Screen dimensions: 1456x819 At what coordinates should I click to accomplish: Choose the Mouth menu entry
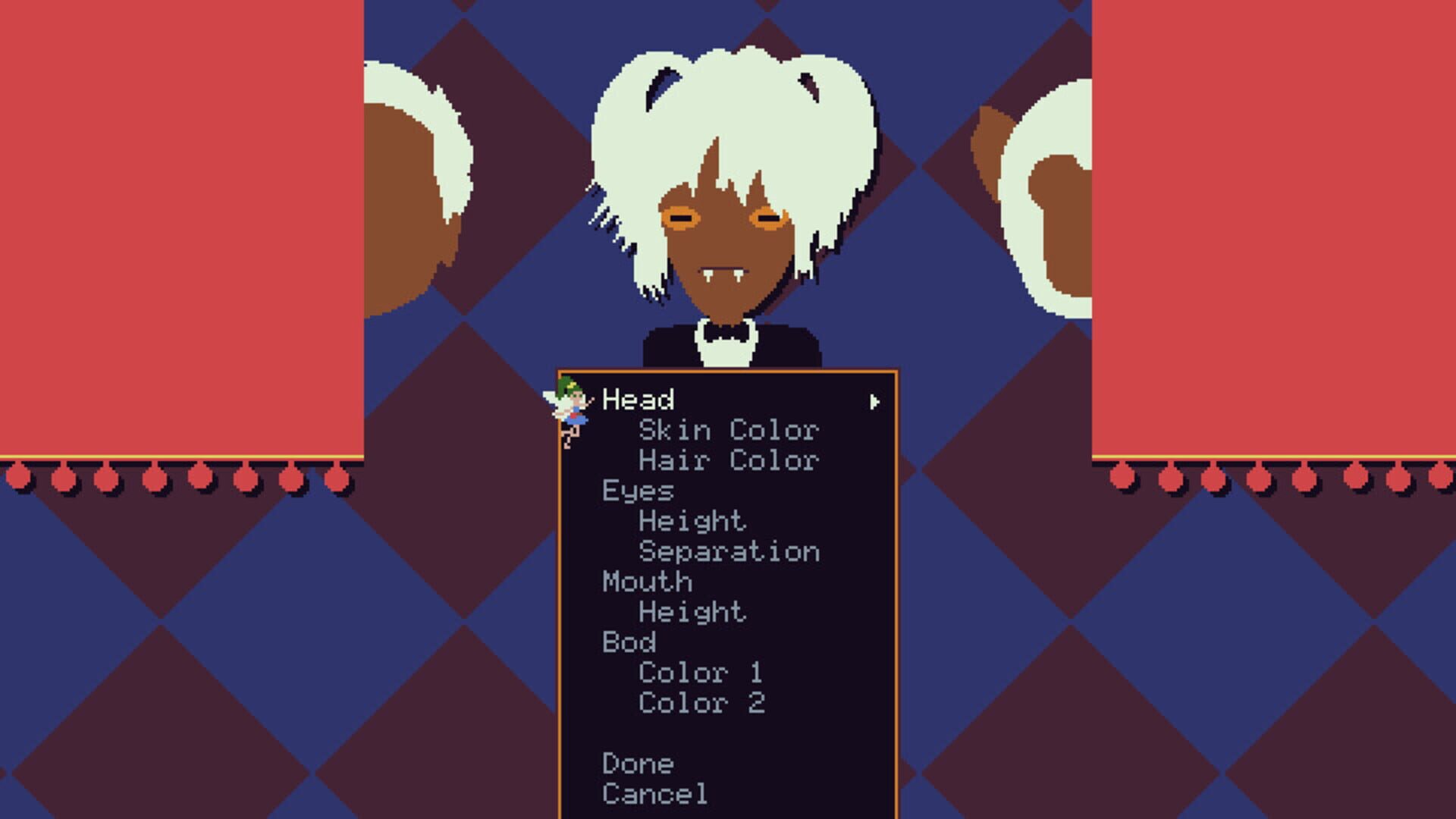click(x=647, y=582)
